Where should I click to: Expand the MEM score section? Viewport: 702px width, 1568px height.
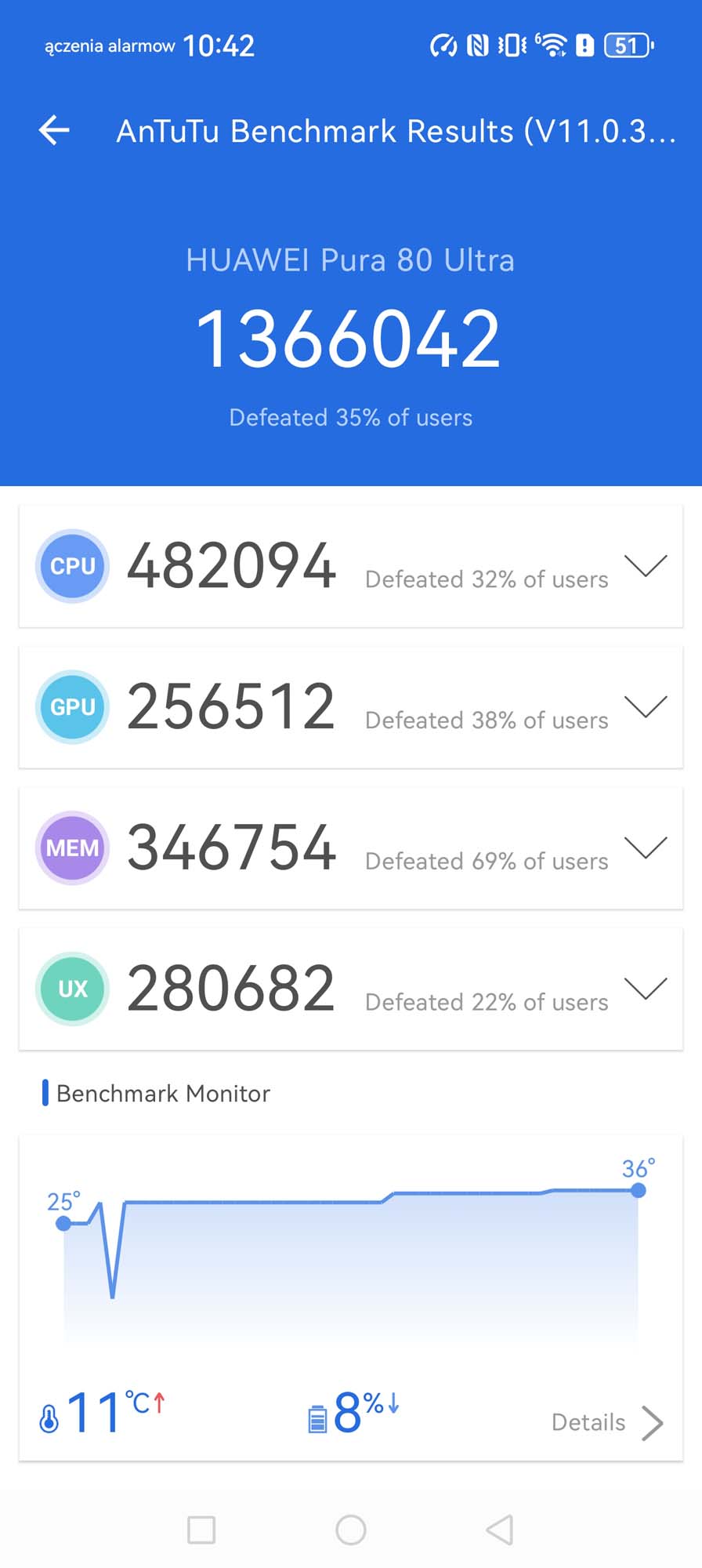(x=645, y=848)
